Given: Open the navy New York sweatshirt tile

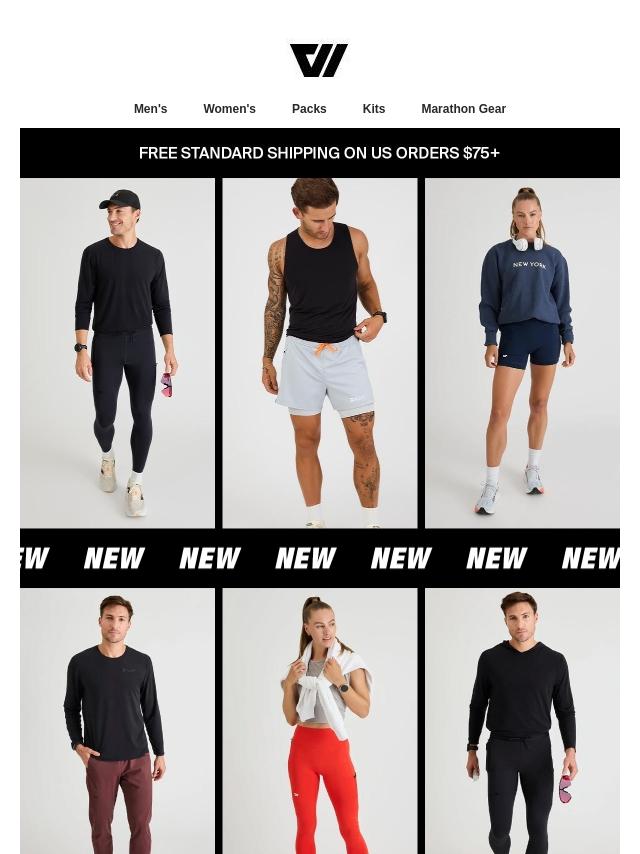Looking at the screenshot, I should coord(522,352).
